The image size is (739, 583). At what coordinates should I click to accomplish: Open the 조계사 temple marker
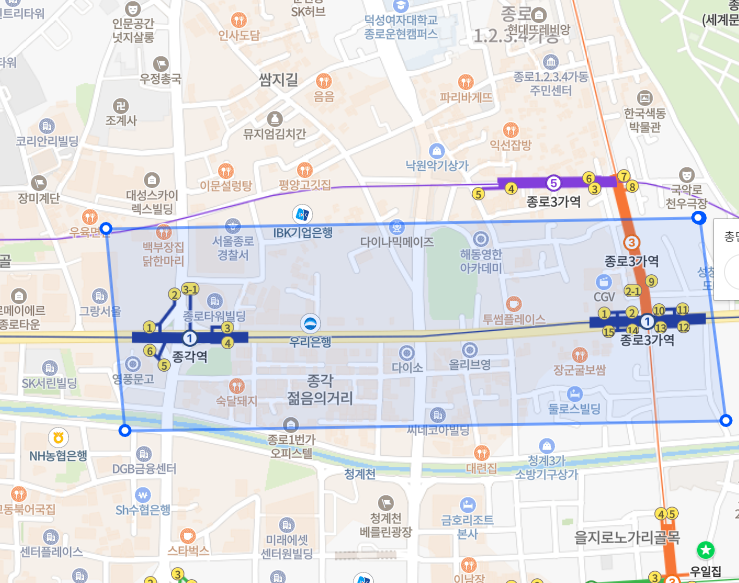click(120, 104)
